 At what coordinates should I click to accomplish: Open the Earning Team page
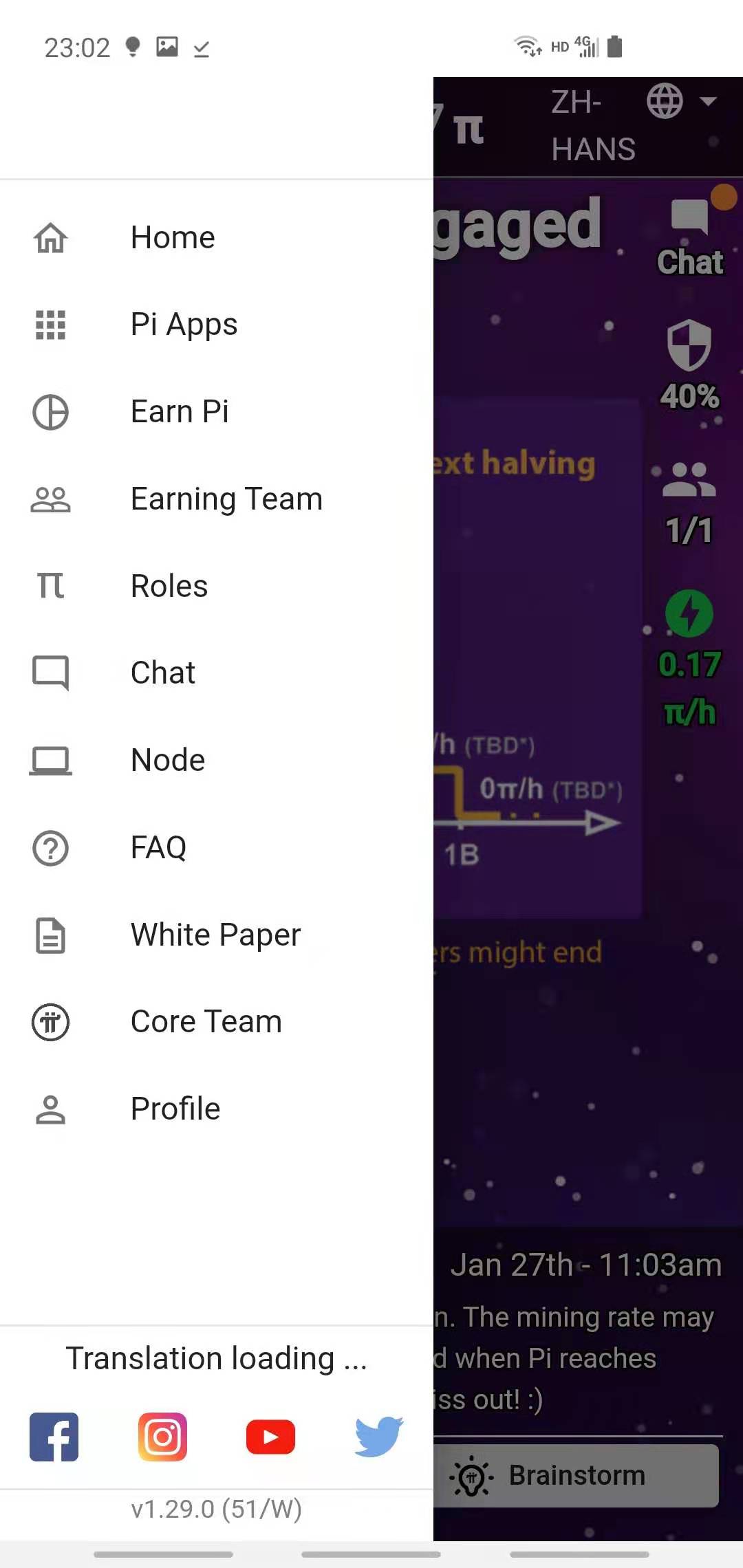[226, 499]
